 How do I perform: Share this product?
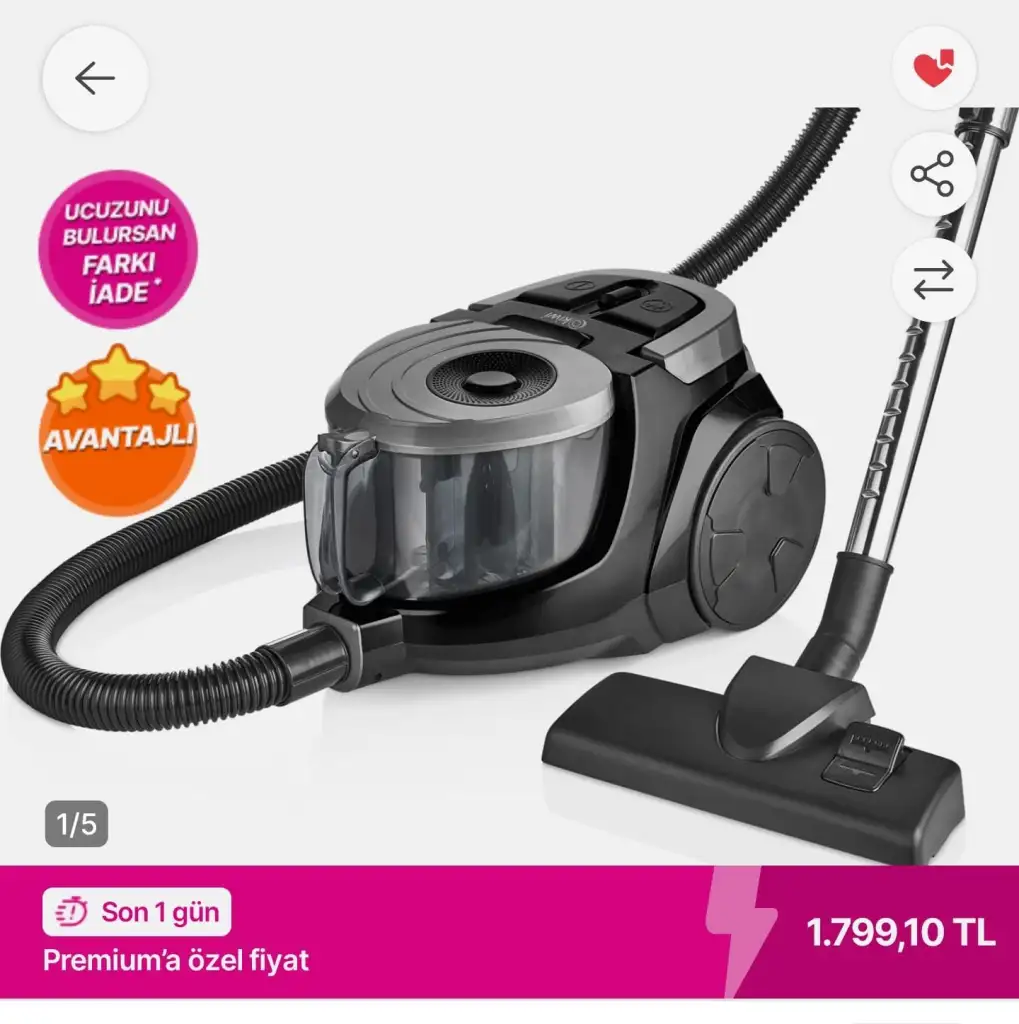tap(933, 175)
